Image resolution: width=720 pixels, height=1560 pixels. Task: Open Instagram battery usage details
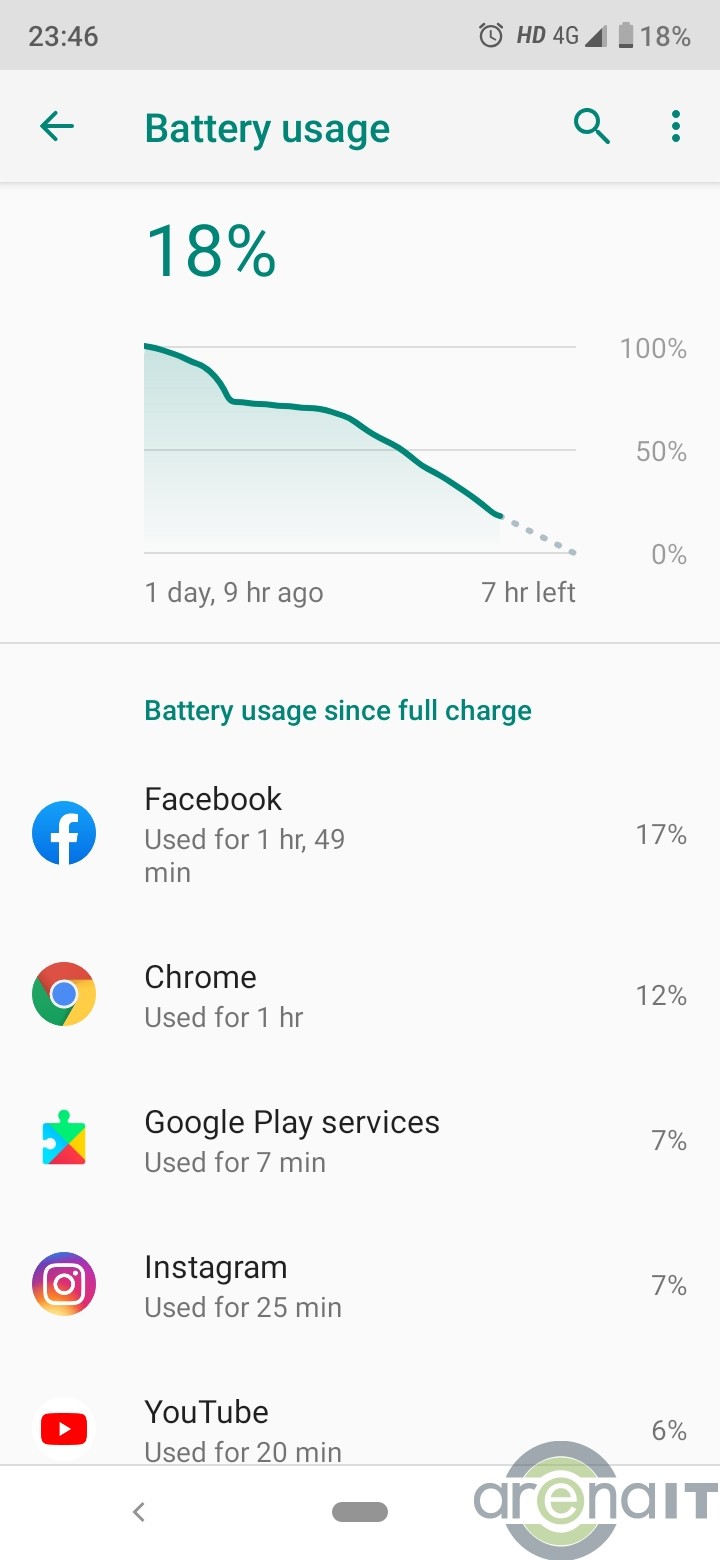coord(360,1286)
